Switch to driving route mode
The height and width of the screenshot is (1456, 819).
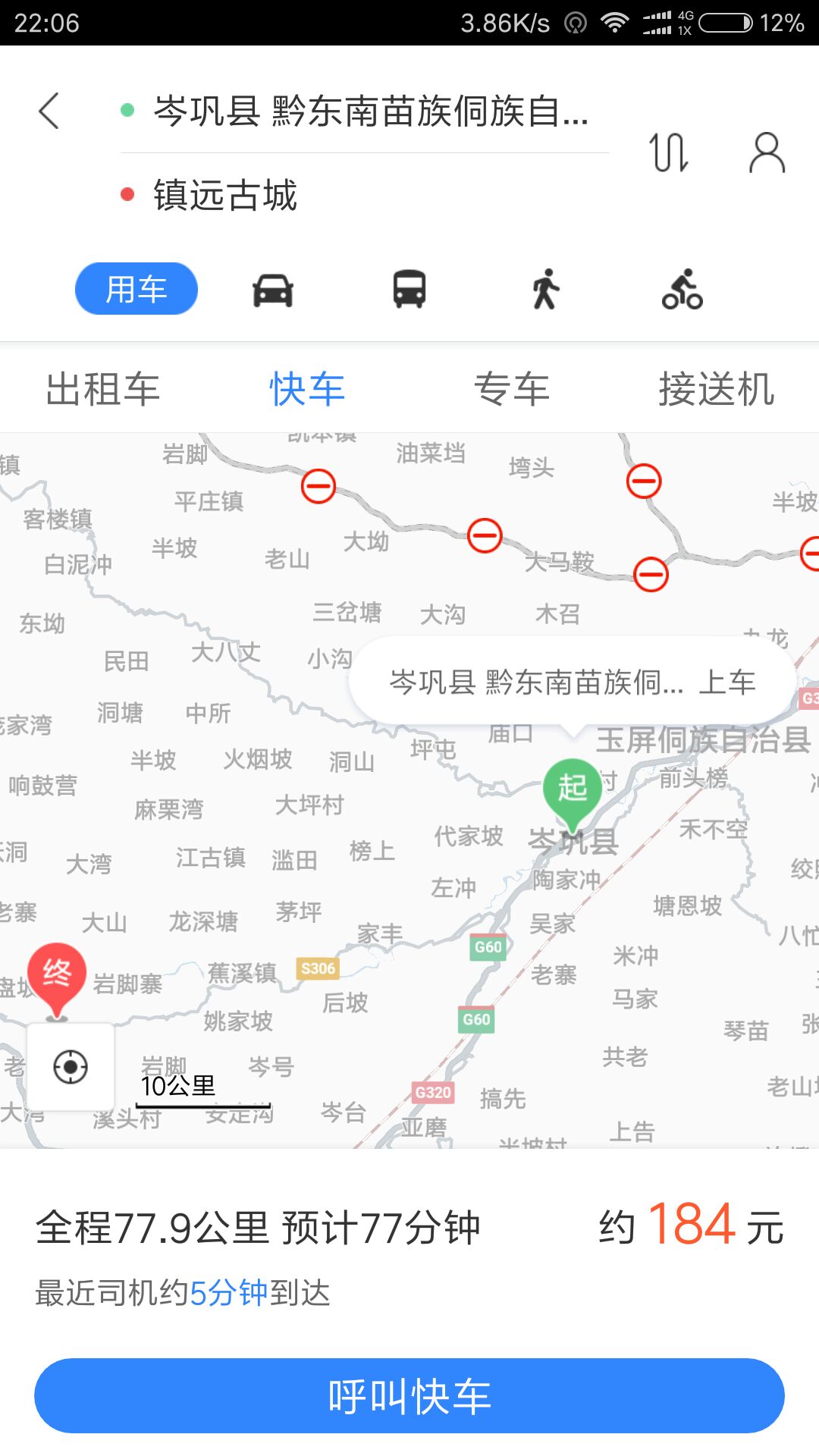pos(273,290)
